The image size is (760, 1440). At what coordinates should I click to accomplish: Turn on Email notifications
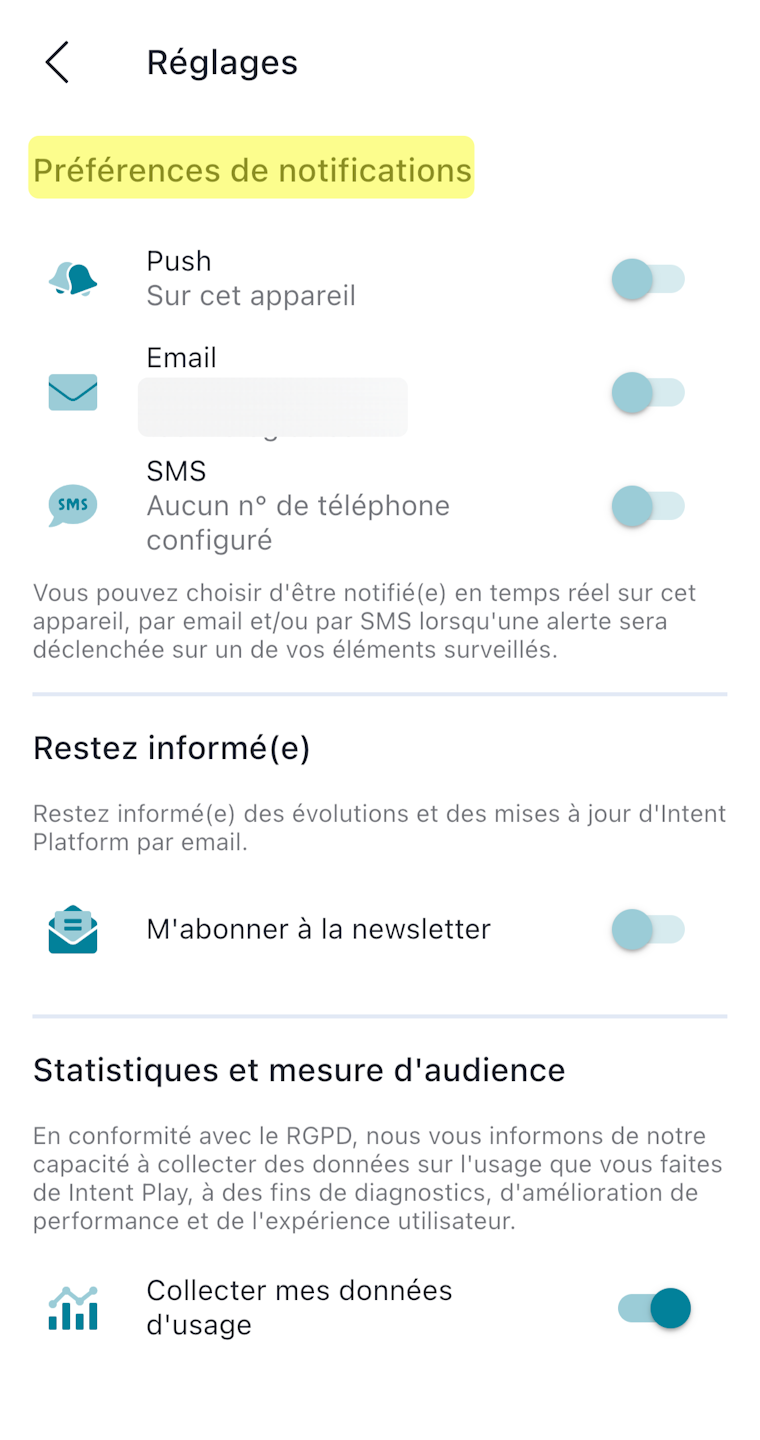pos(648,393)
